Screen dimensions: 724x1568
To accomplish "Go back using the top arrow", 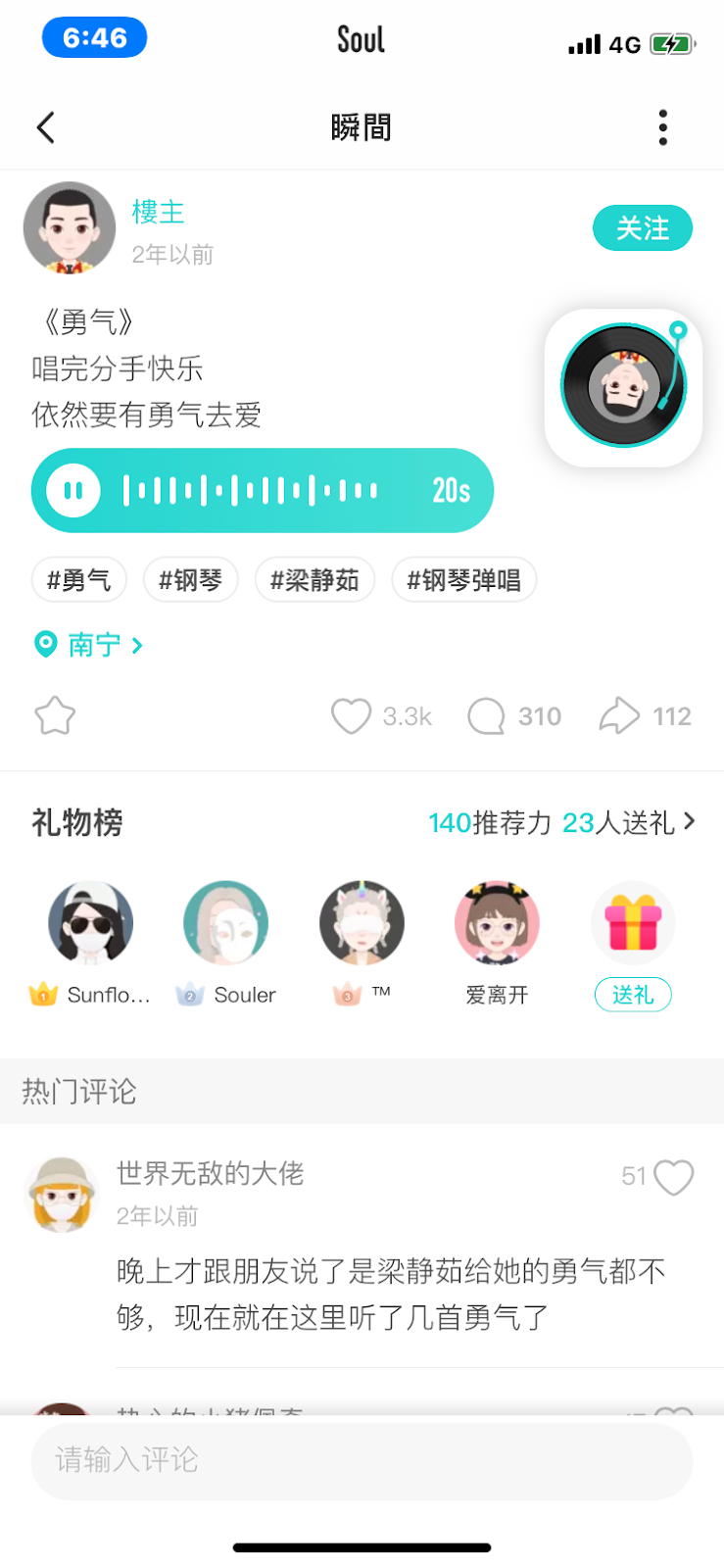I will pyautogui.click(x=45, y=127).
